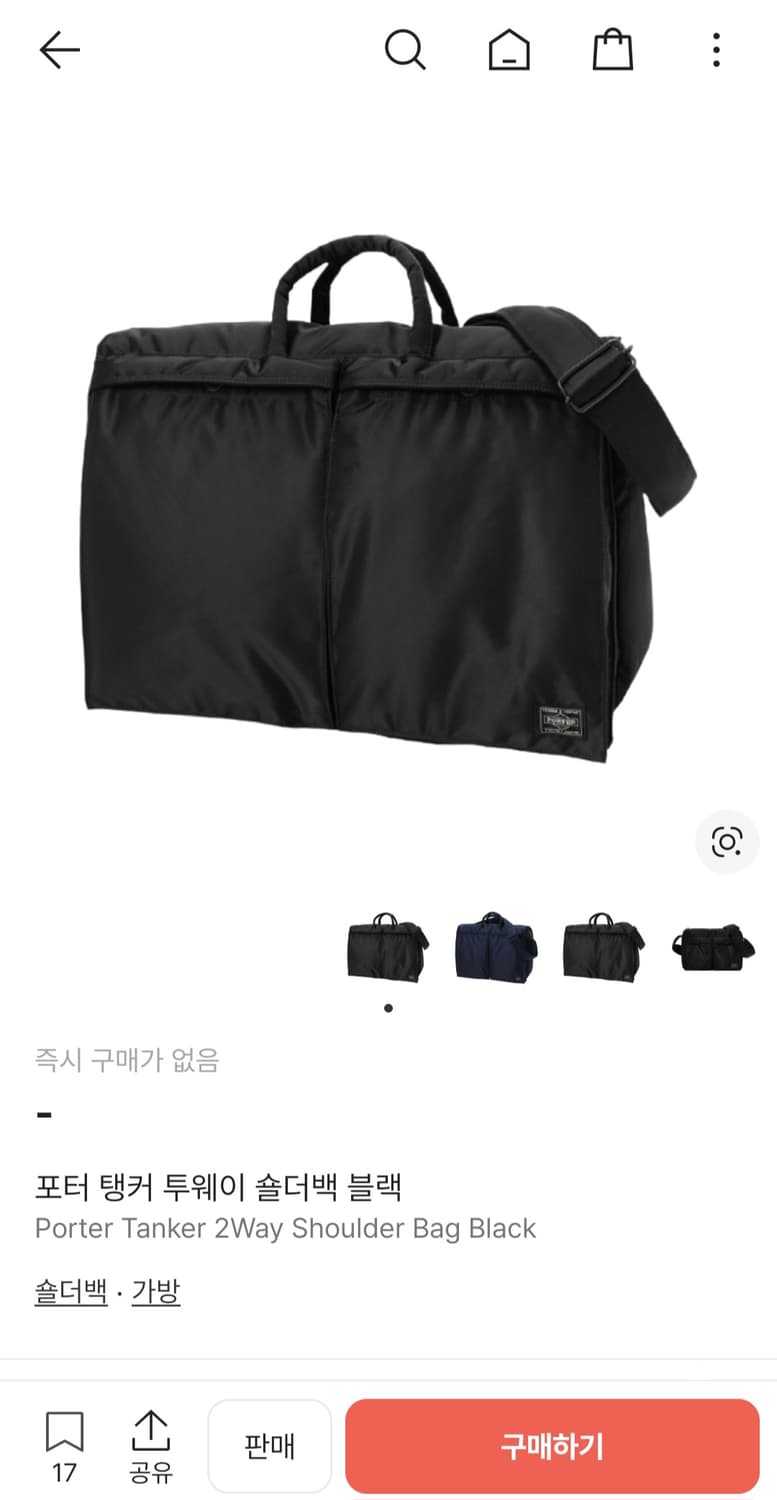777x1500 pixels.
Task: Open the search icon in top bar
Action: coord(406,50)
